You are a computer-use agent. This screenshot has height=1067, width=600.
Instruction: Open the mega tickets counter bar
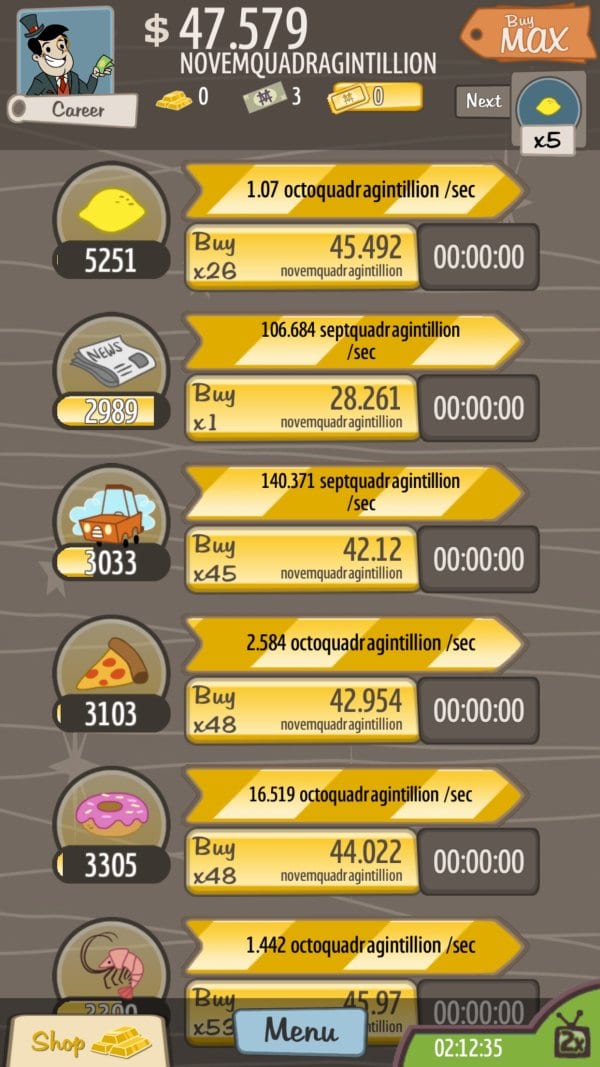pyautogui.click(x=376, y=97)
